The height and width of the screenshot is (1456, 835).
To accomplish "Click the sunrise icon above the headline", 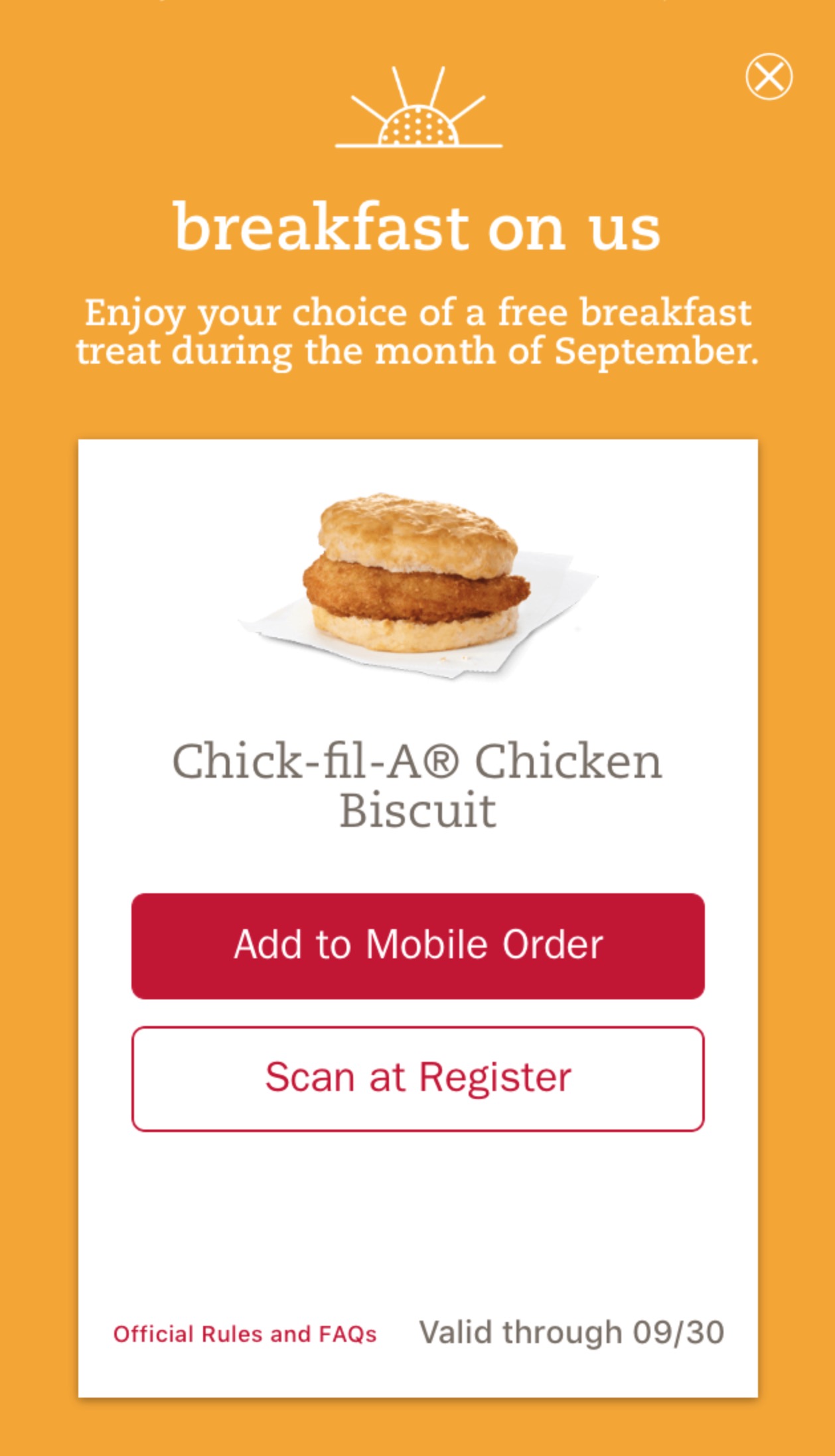I will click(x=417, y=109).
